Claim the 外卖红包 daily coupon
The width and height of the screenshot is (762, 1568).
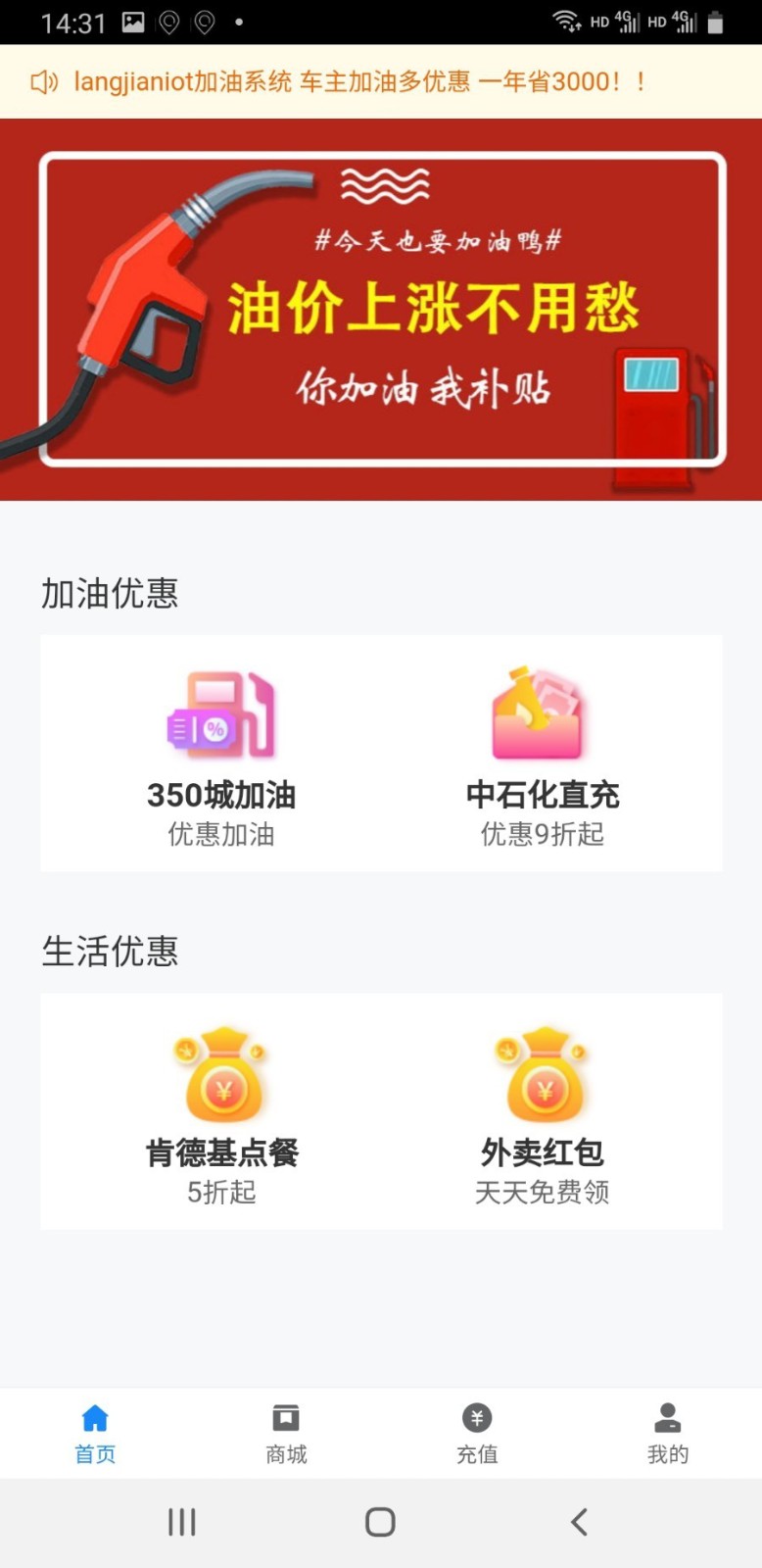point(542,1112)
